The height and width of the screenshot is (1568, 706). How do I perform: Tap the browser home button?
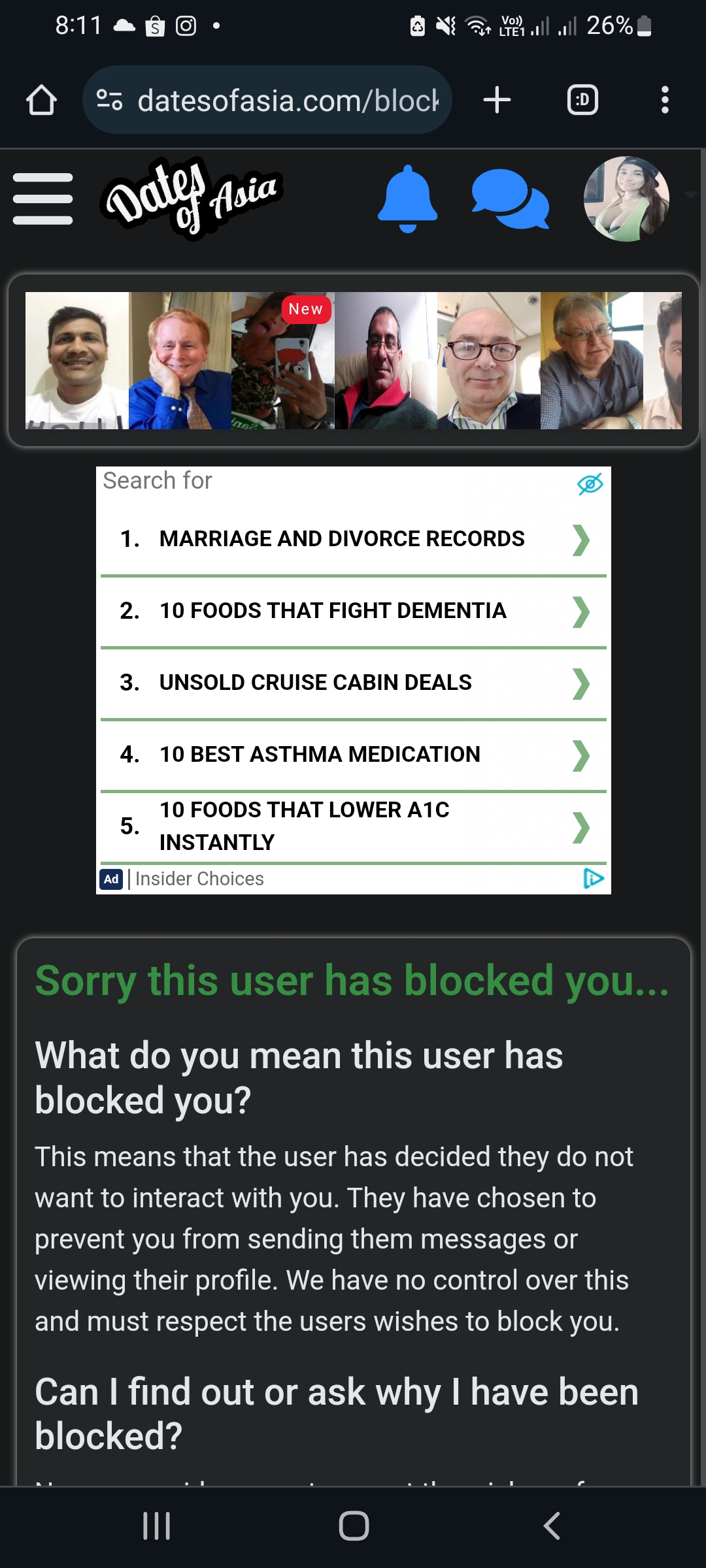pos(41,101)
